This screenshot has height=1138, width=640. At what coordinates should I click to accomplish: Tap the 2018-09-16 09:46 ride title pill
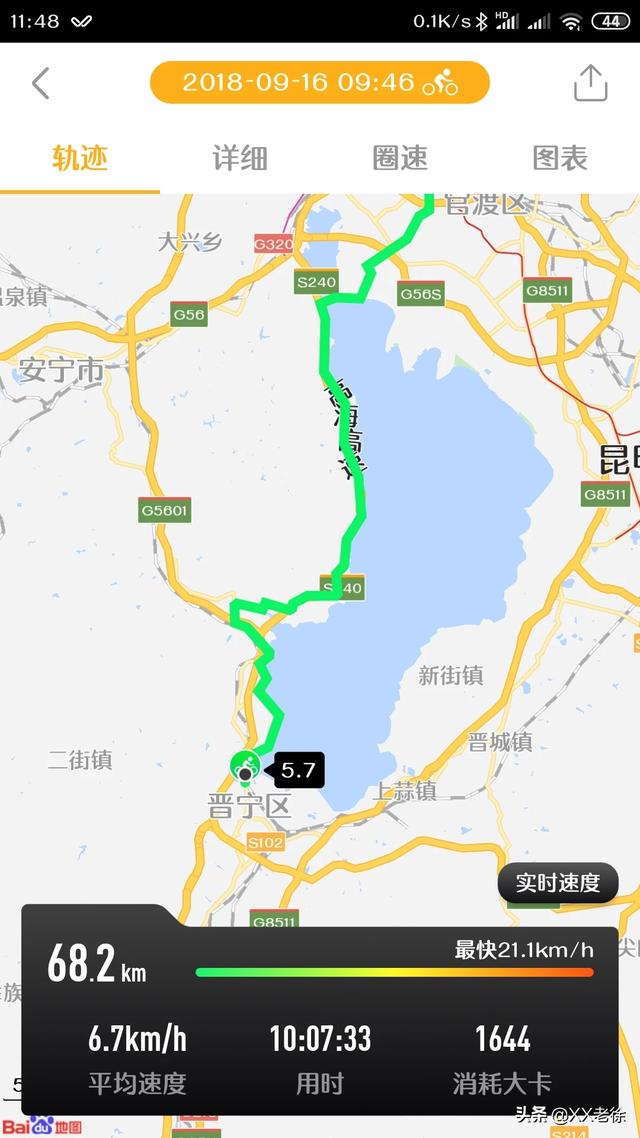(x=320, y=83)
